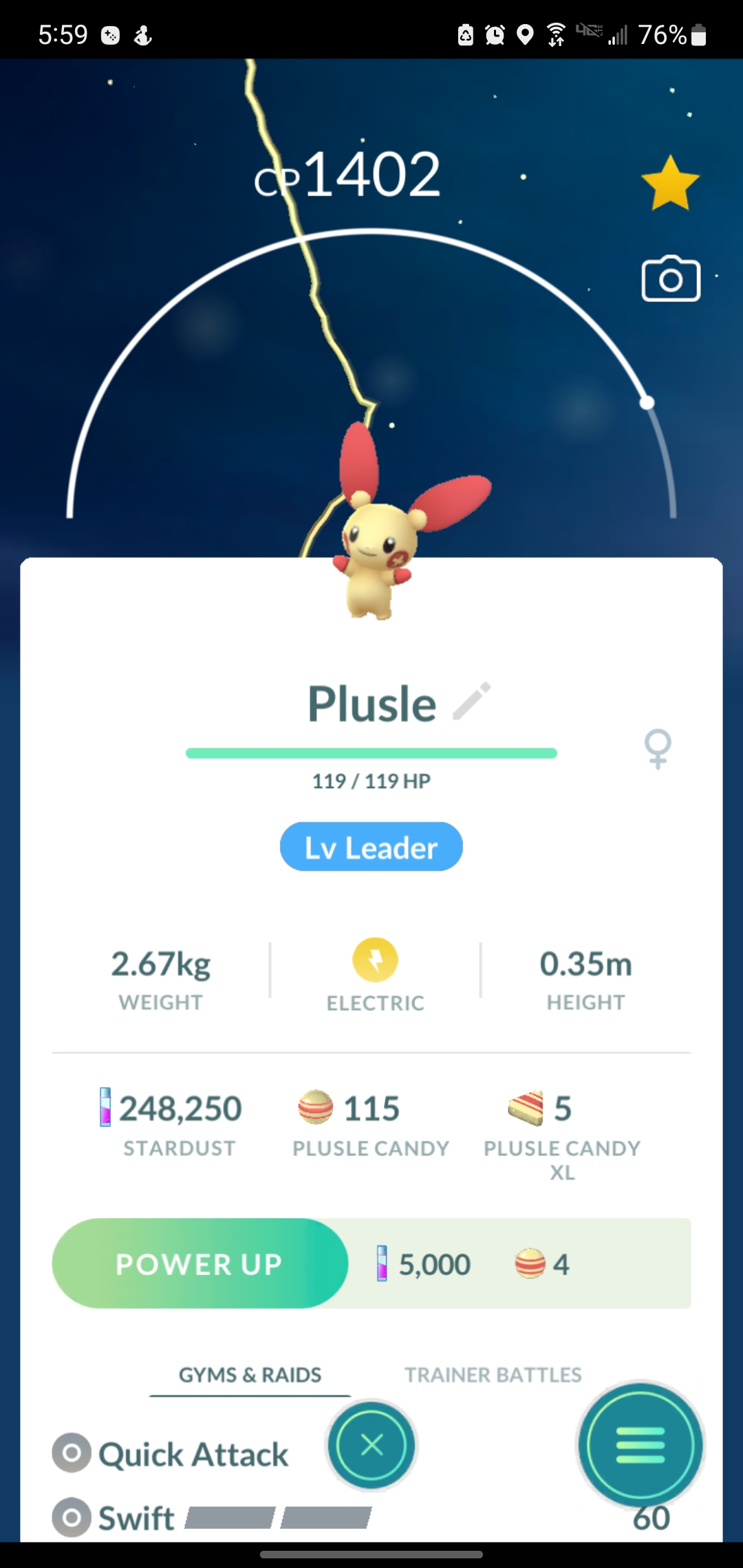This screenshot has height=1568, width=743.
Task: Switch to the Trainer Battles tab
Action: click(493, 1375)
